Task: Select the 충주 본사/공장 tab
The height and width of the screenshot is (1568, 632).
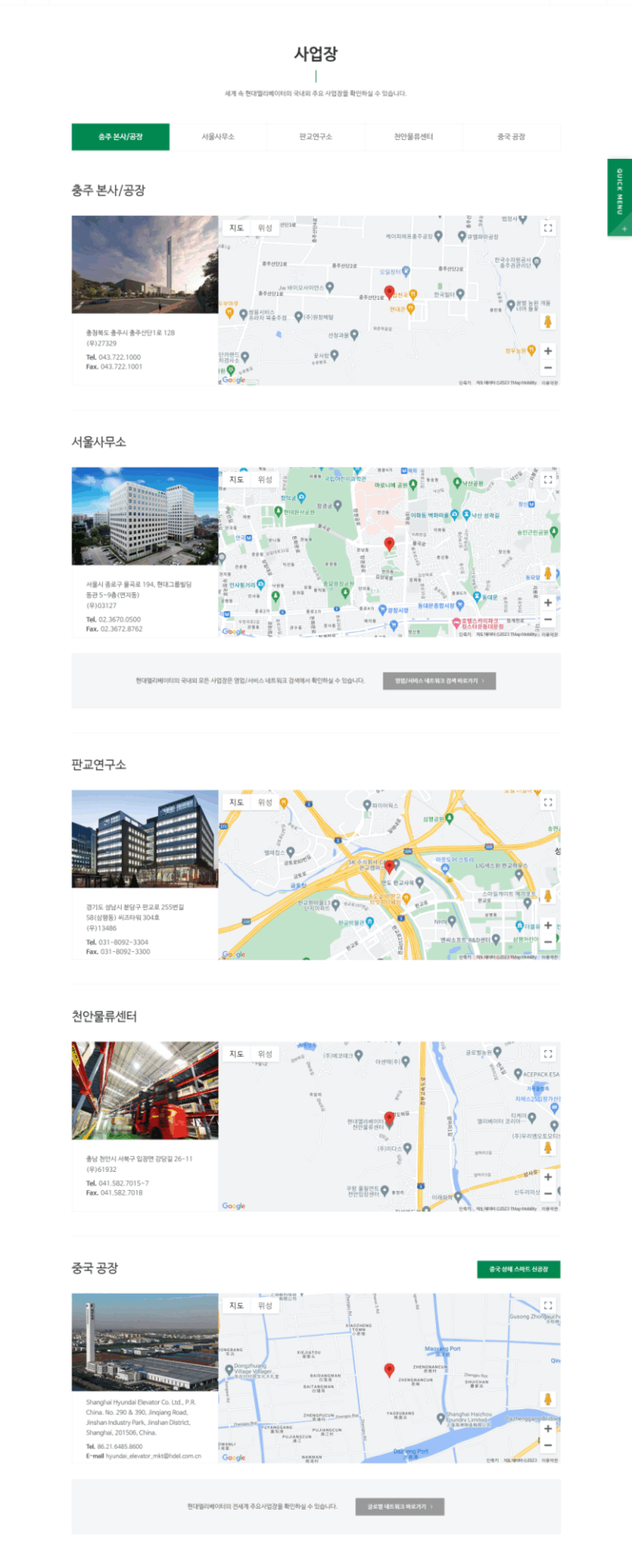Action: click(121, 137)
